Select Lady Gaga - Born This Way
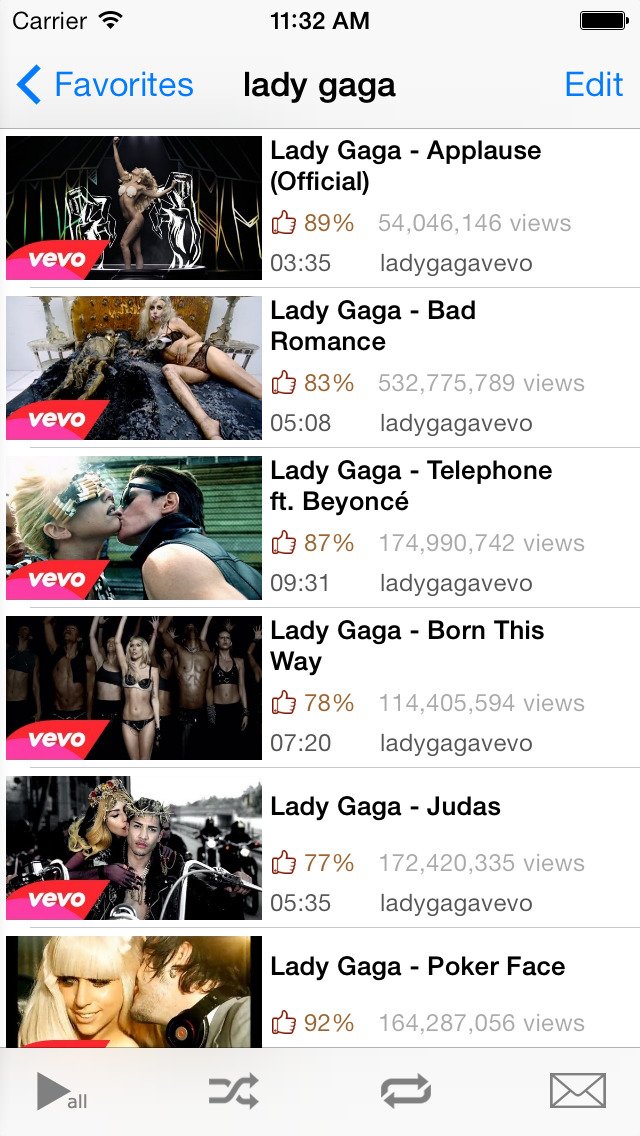This screenshot has width=640, height=1136. coord(320,688)
